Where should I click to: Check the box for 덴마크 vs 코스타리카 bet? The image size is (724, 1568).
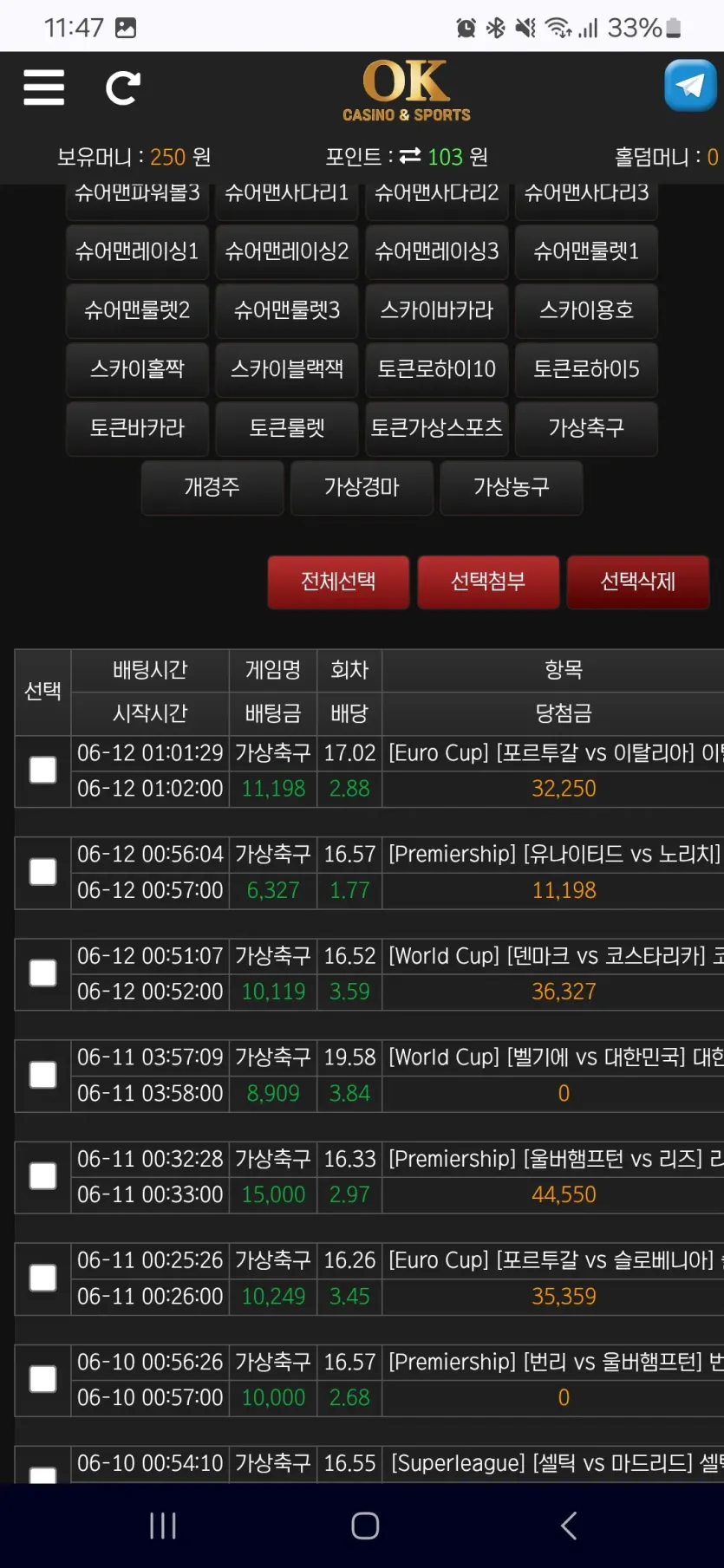(x=42, y=973)
